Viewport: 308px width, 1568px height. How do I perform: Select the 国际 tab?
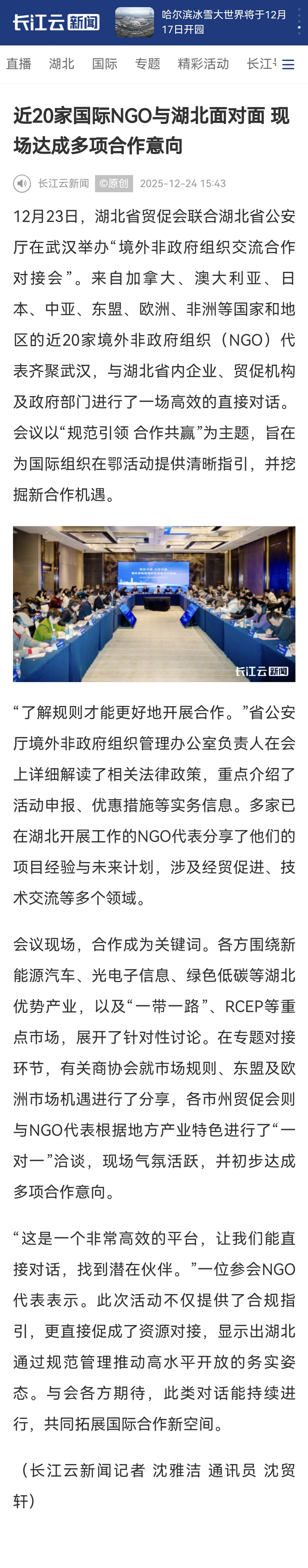[x=105, y=64]
